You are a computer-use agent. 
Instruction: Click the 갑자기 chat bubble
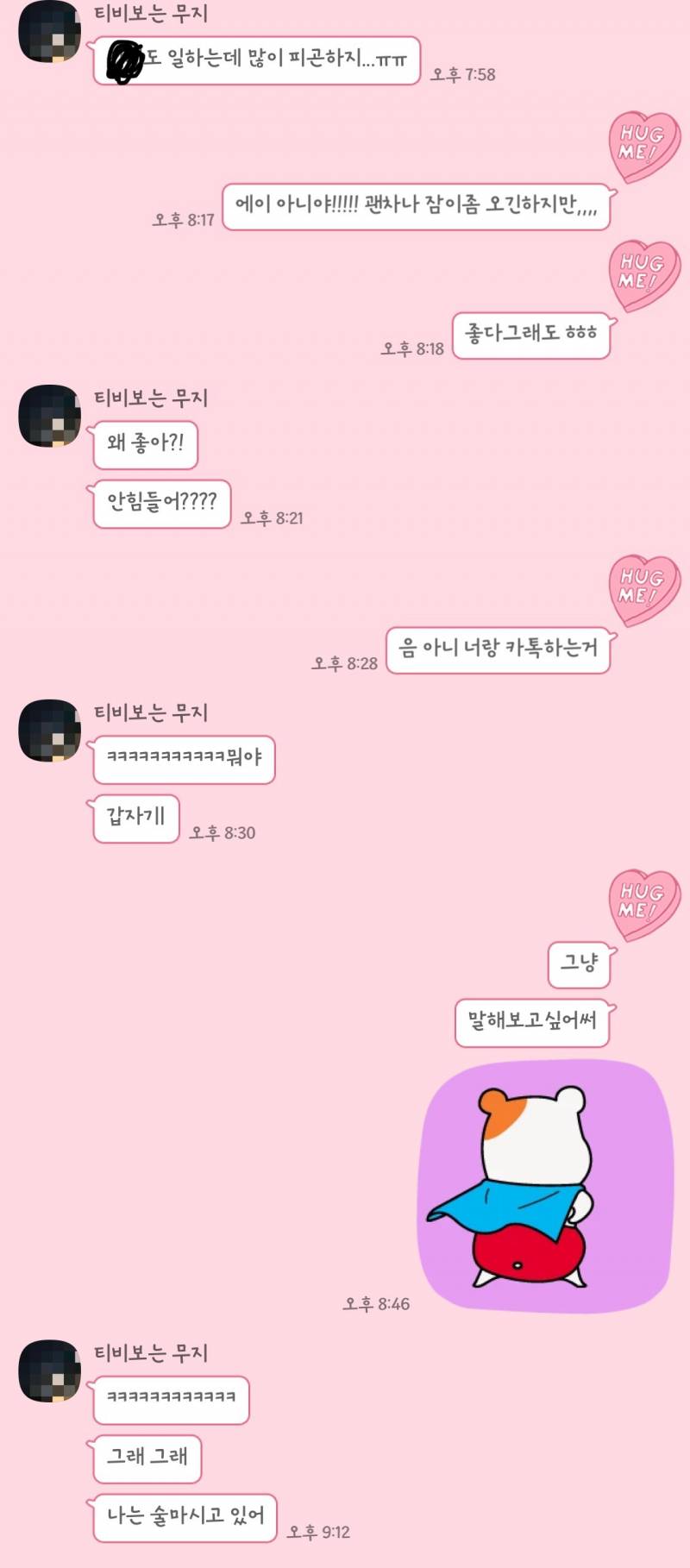tap(134, 819)
